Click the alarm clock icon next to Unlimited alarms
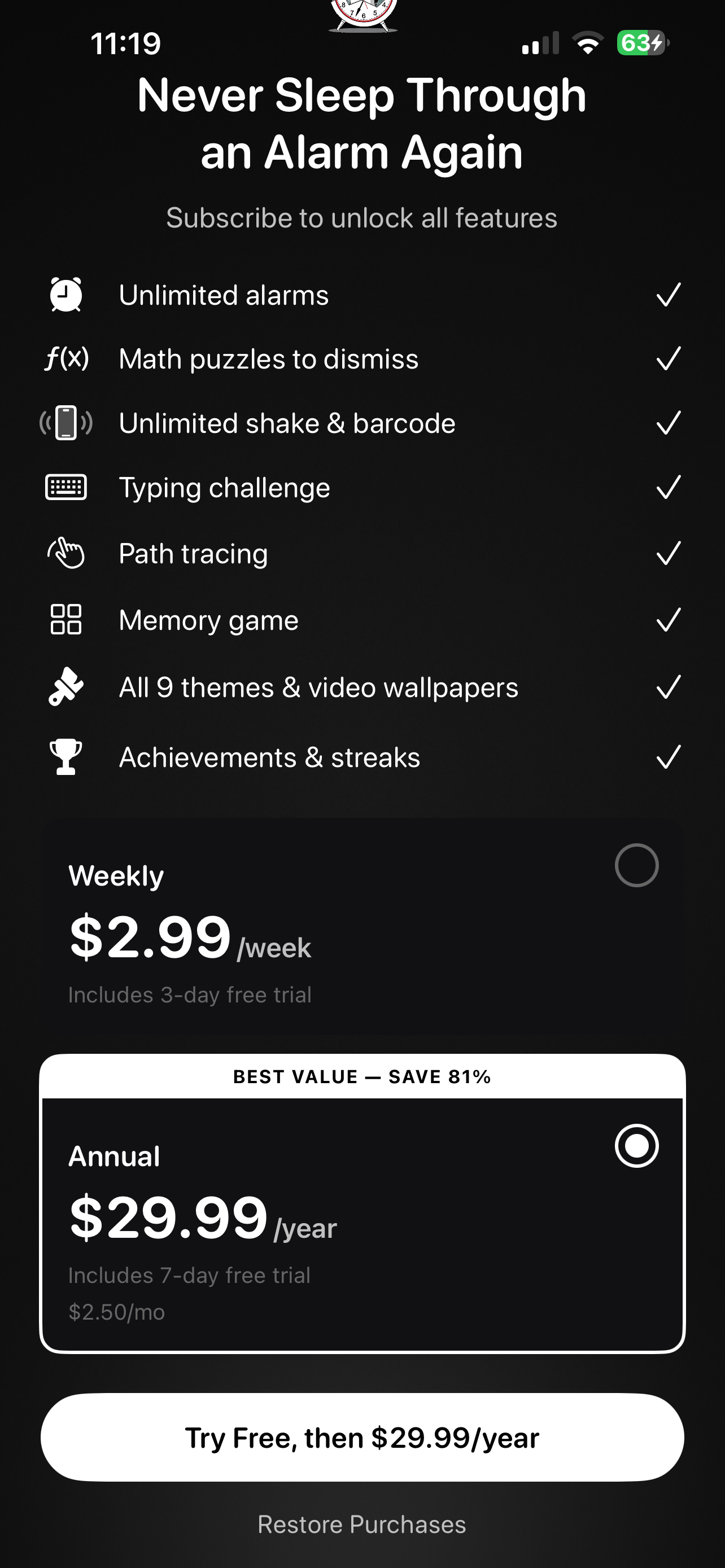This screenshot has height=1568, width=725. pyautogui.click(x=65, y=295)
